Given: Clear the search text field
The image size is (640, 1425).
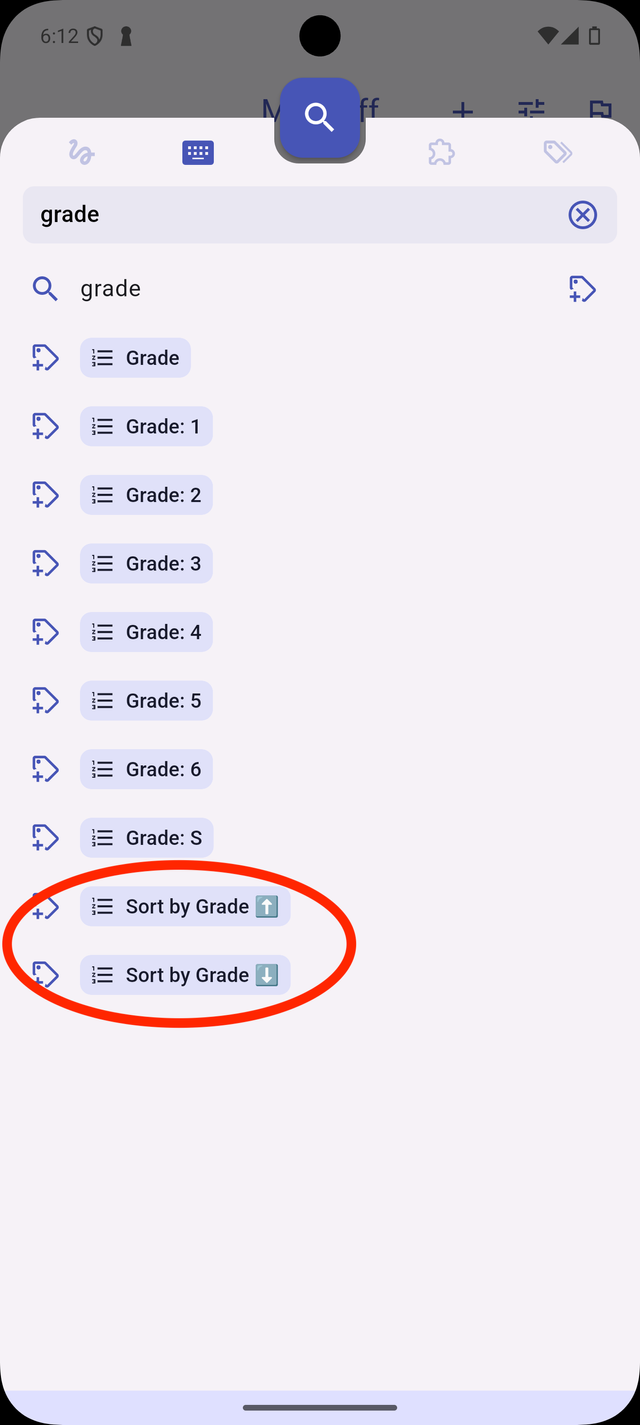Looking at the screenshot, I should pyautogui.click(x=582, y=214).
